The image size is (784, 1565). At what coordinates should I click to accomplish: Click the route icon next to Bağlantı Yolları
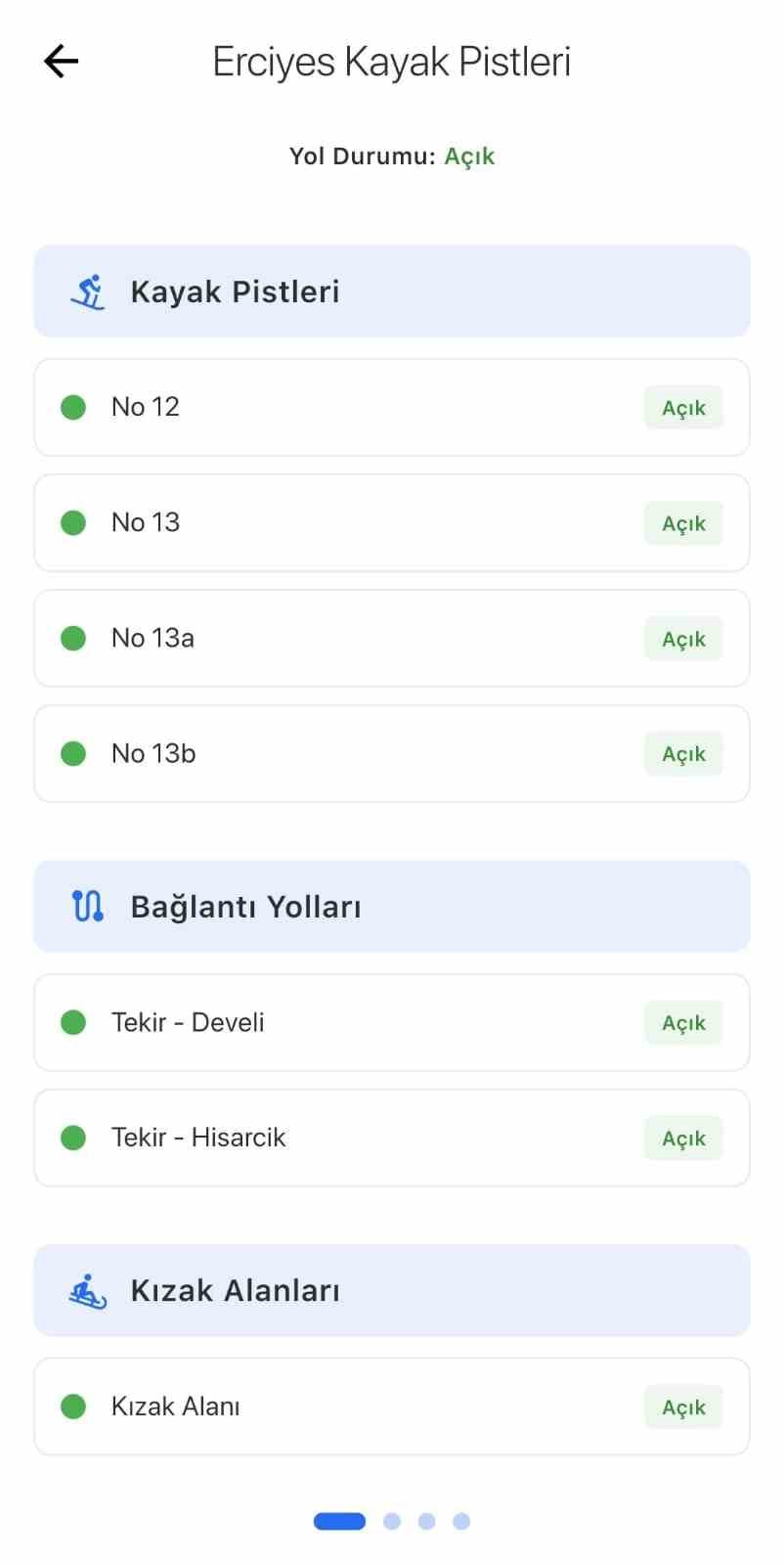(87, 906)
